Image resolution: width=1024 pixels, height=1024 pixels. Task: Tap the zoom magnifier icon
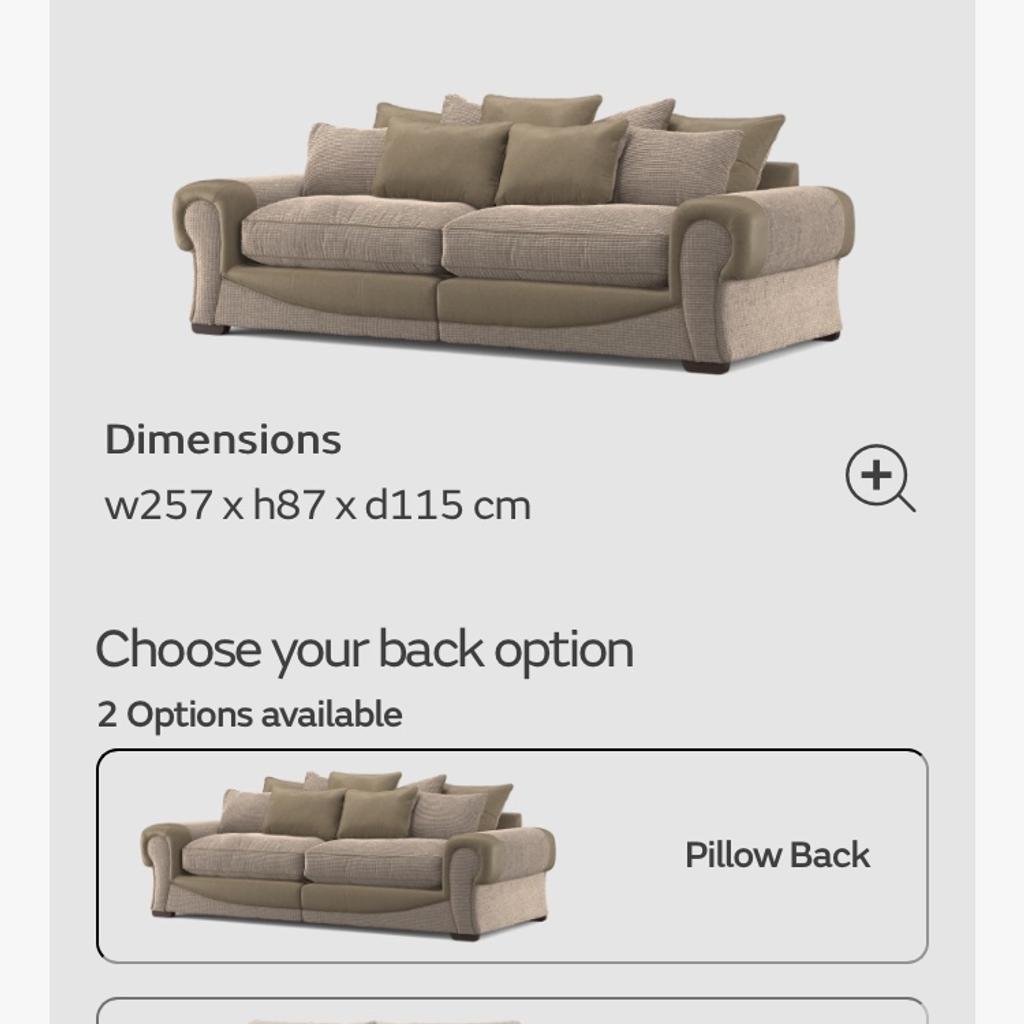879,477
